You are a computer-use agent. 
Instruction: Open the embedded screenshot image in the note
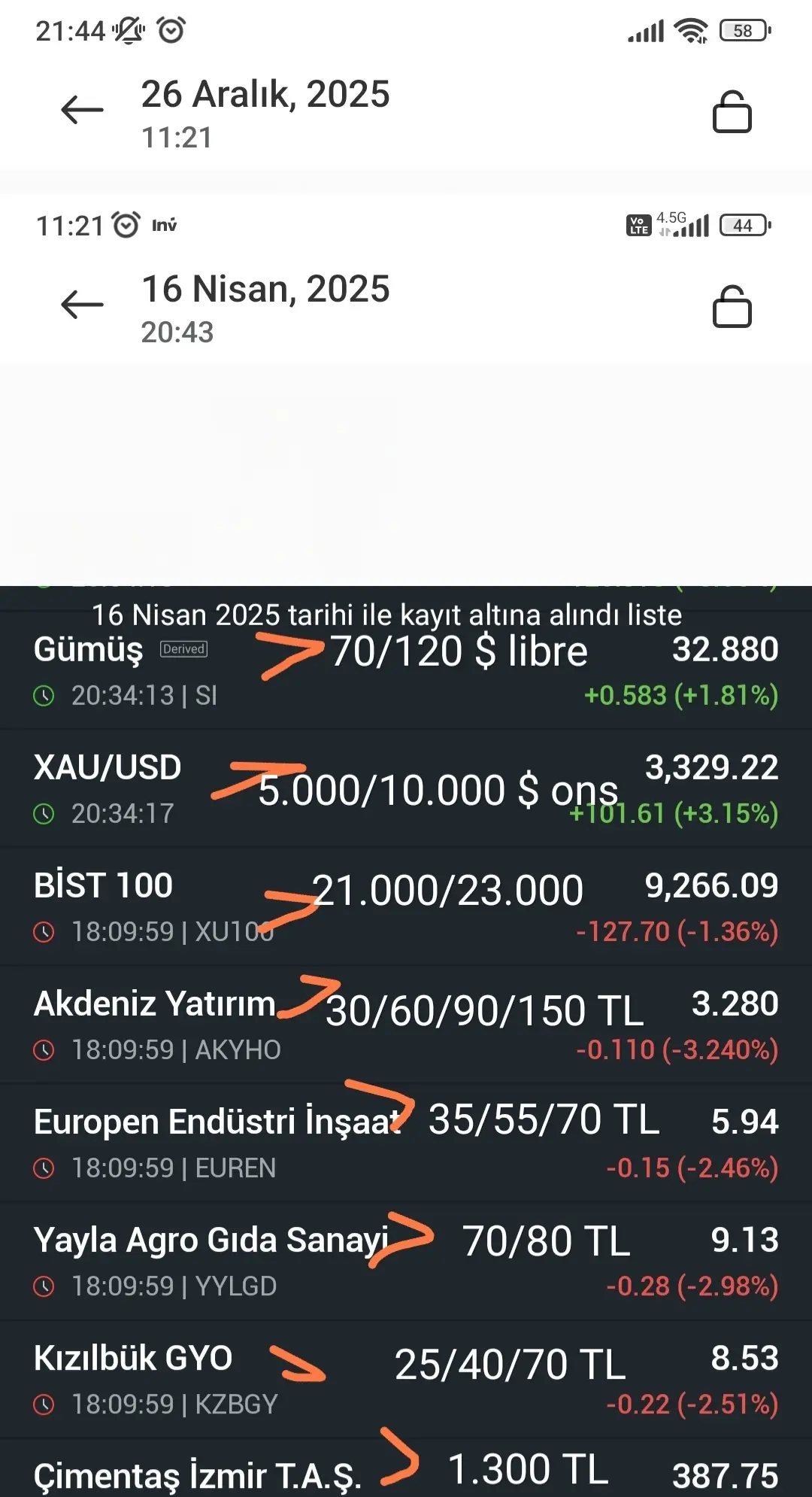coord(406,846)
